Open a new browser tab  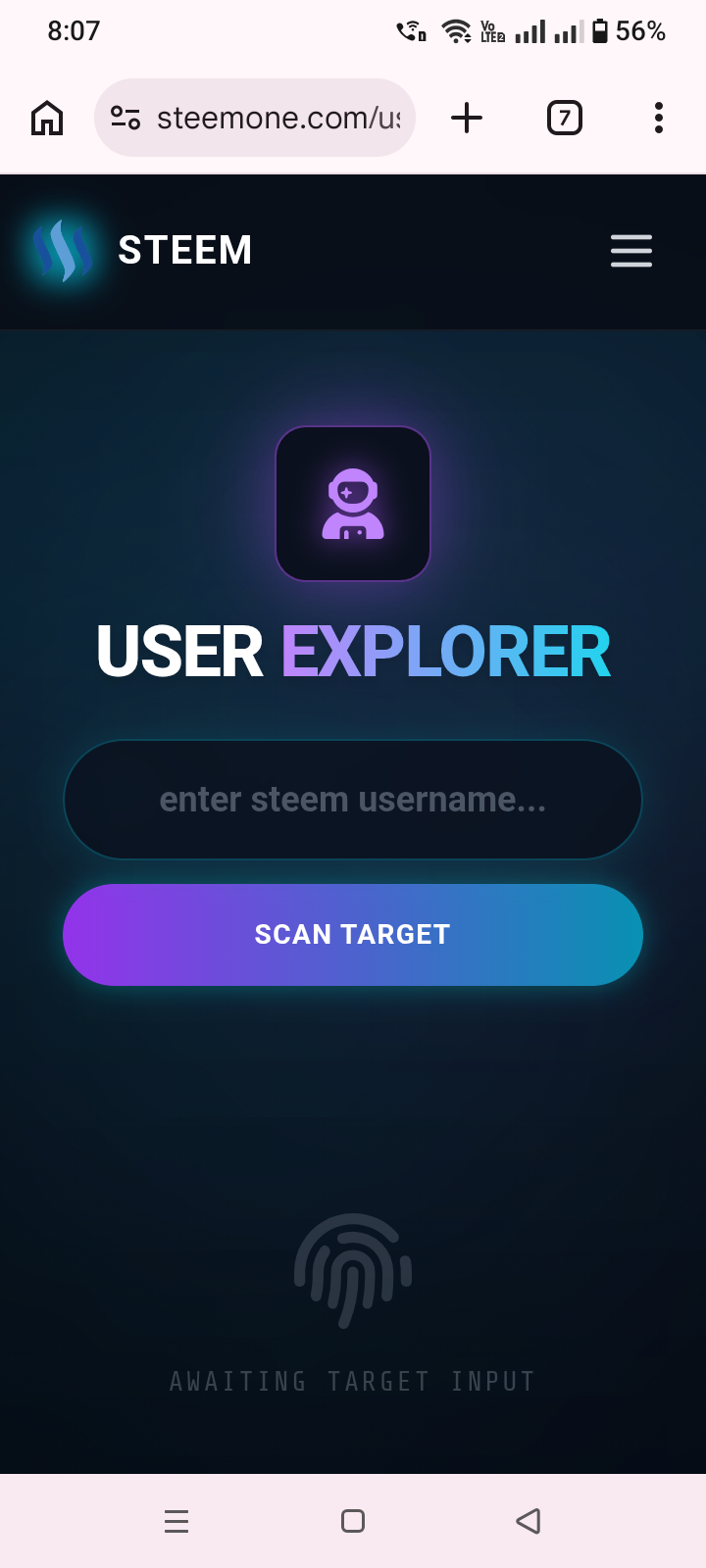[x=467, y=118]
